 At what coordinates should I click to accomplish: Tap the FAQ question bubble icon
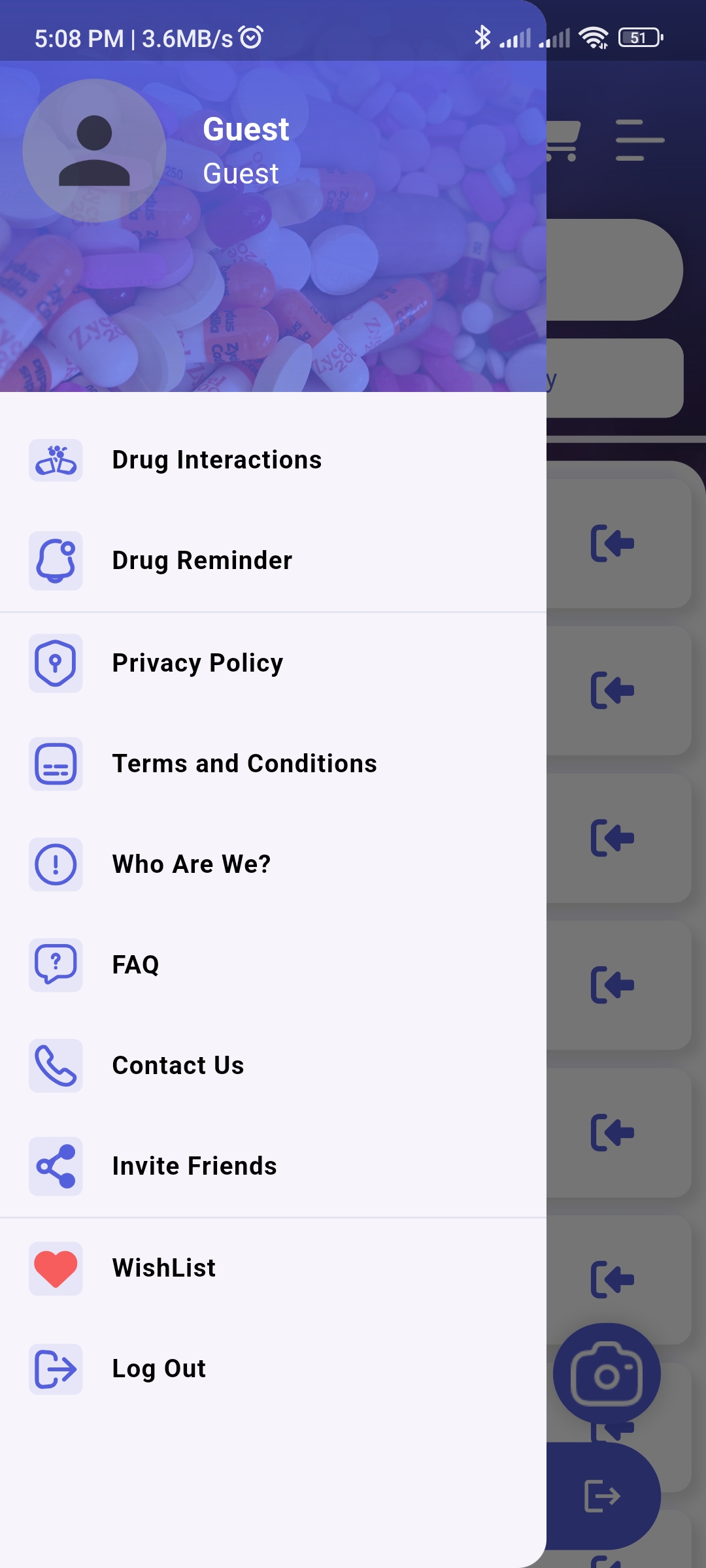(x=56, y=966)
